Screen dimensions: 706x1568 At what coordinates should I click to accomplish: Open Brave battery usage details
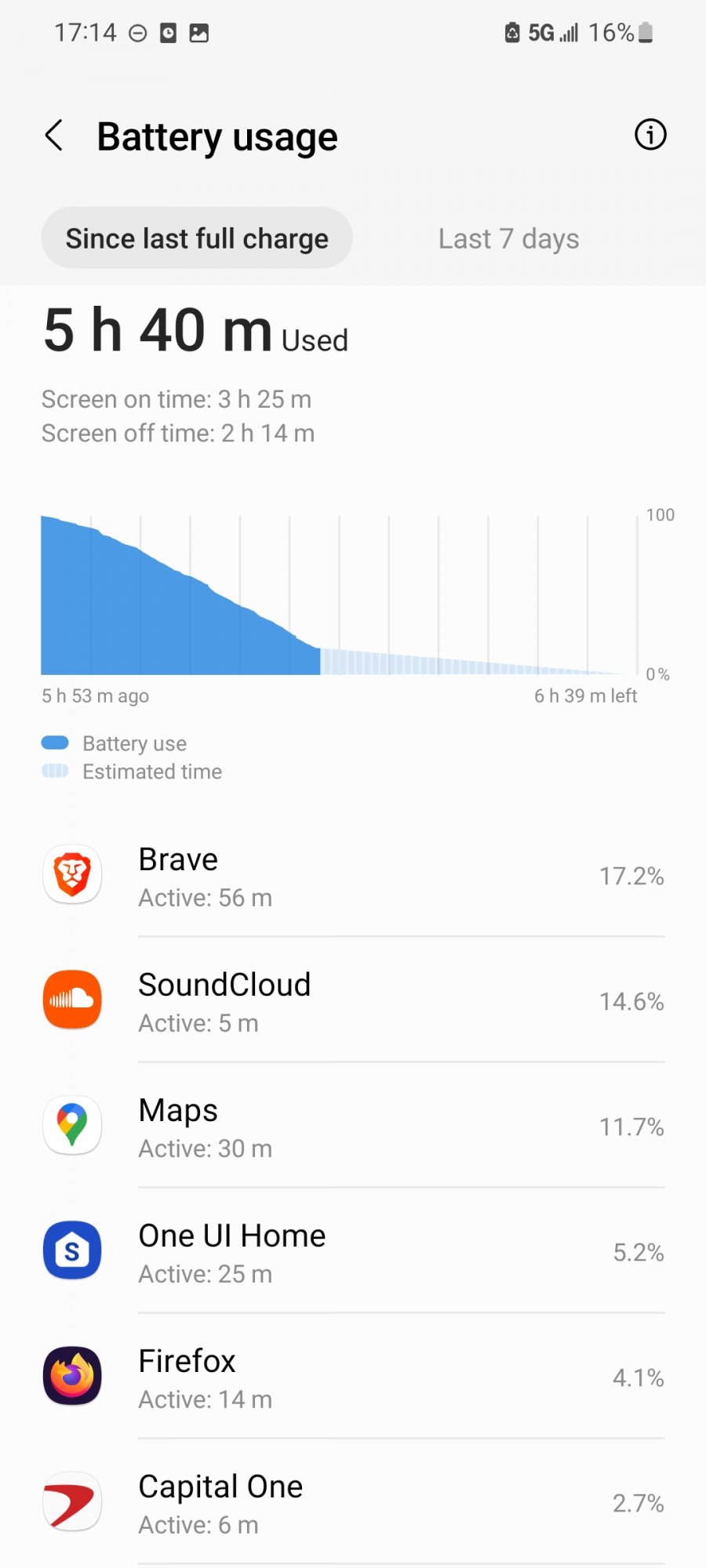pyautogui.click(x=353, y=875)
